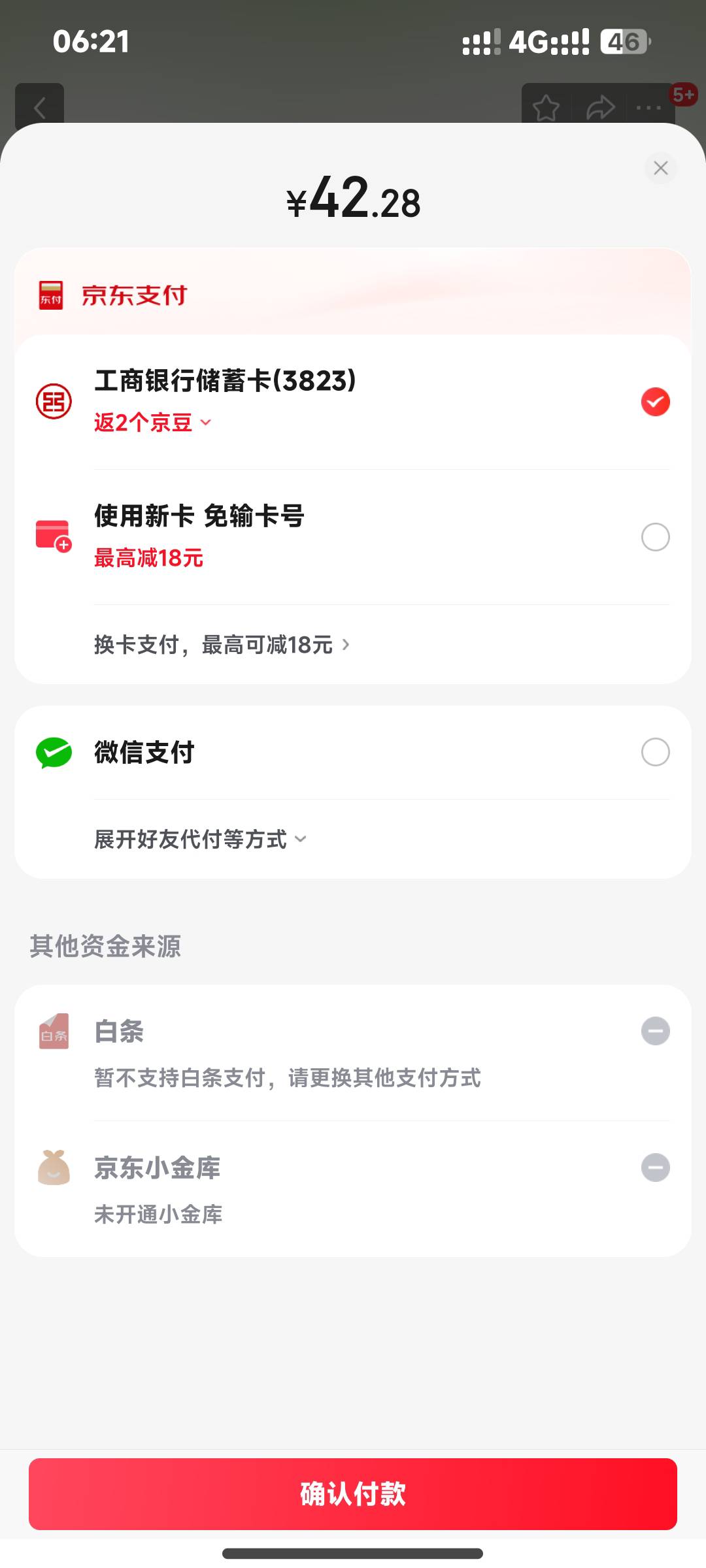Open 换卡支付,最高可减18元 link
The height and width of the screenshot is (1568, 706).
(222, 645)
